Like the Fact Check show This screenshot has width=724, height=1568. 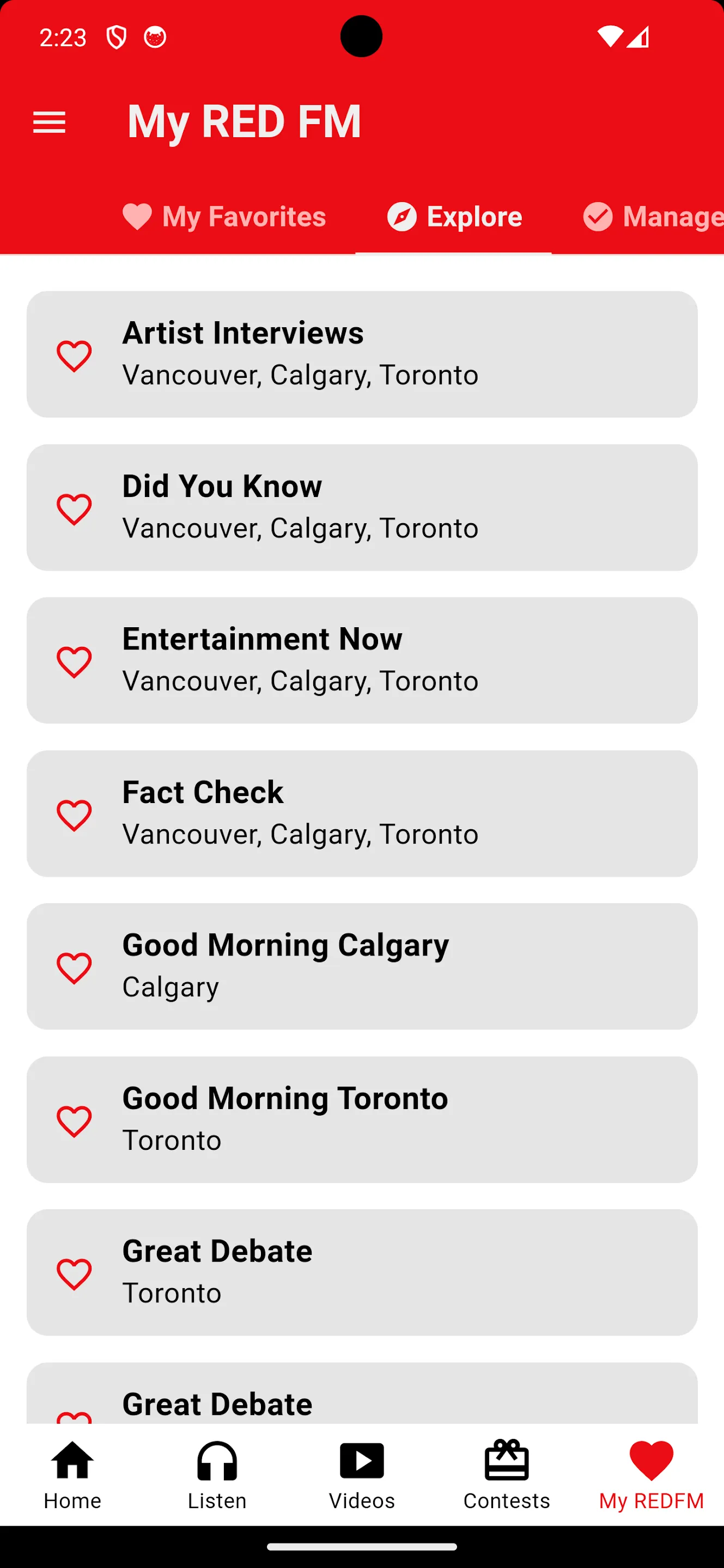(x=74, y=815)
